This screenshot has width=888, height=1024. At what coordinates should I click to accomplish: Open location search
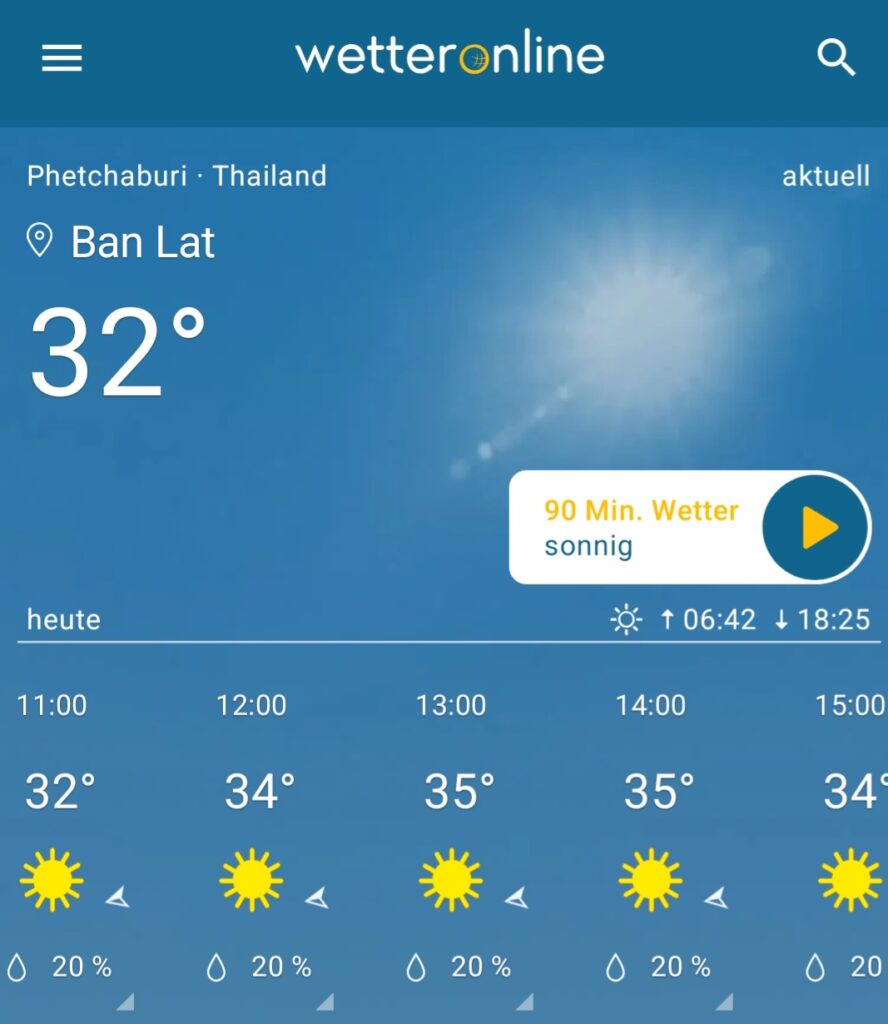tap(836, 58)
